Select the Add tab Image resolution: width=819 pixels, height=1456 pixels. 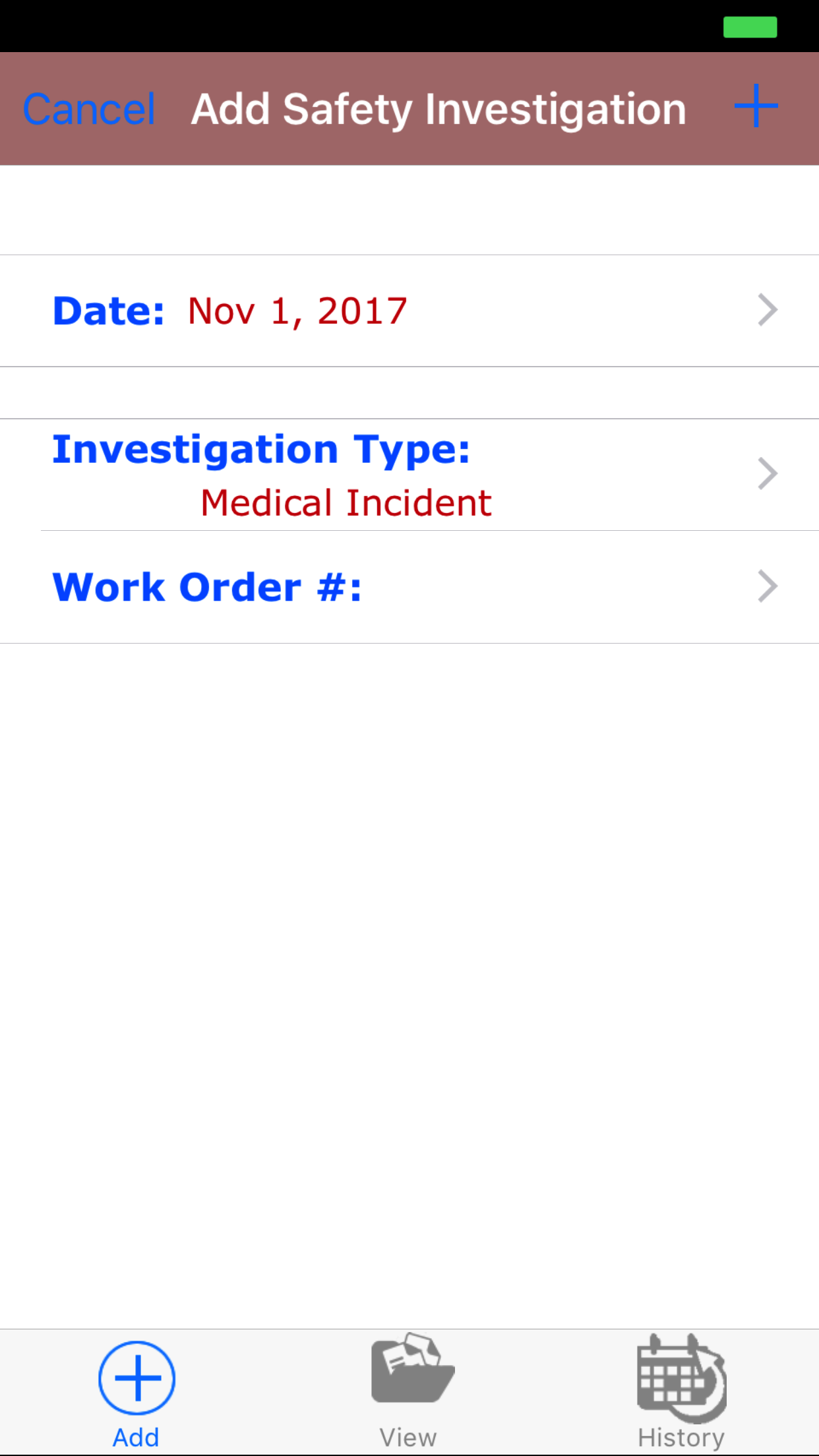coord(136,1391)
